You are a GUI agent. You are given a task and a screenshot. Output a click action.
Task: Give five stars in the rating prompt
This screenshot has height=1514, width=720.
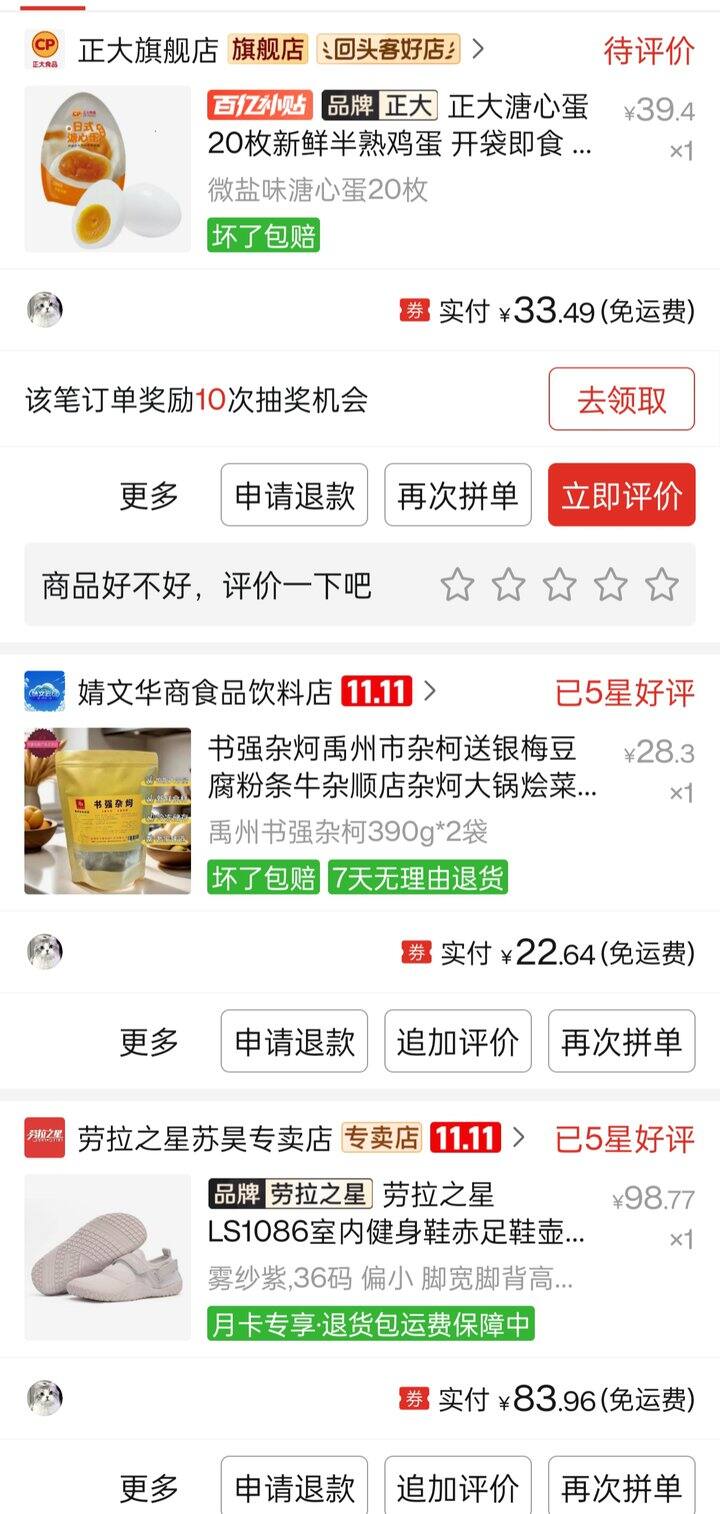point(661,585)
